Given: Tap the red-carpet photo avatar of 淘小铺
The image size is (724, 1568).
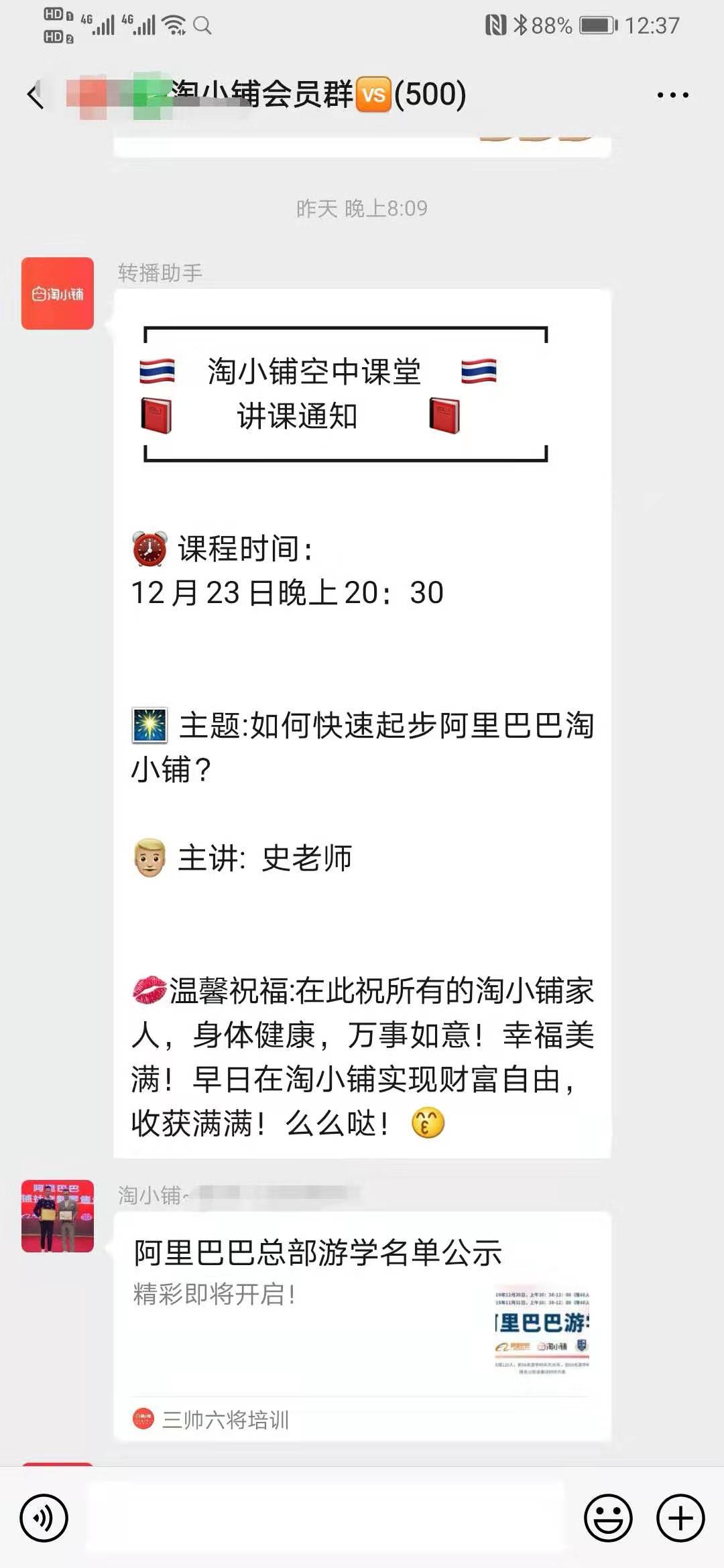Looking at the screenshot, I should (57, 1216).
